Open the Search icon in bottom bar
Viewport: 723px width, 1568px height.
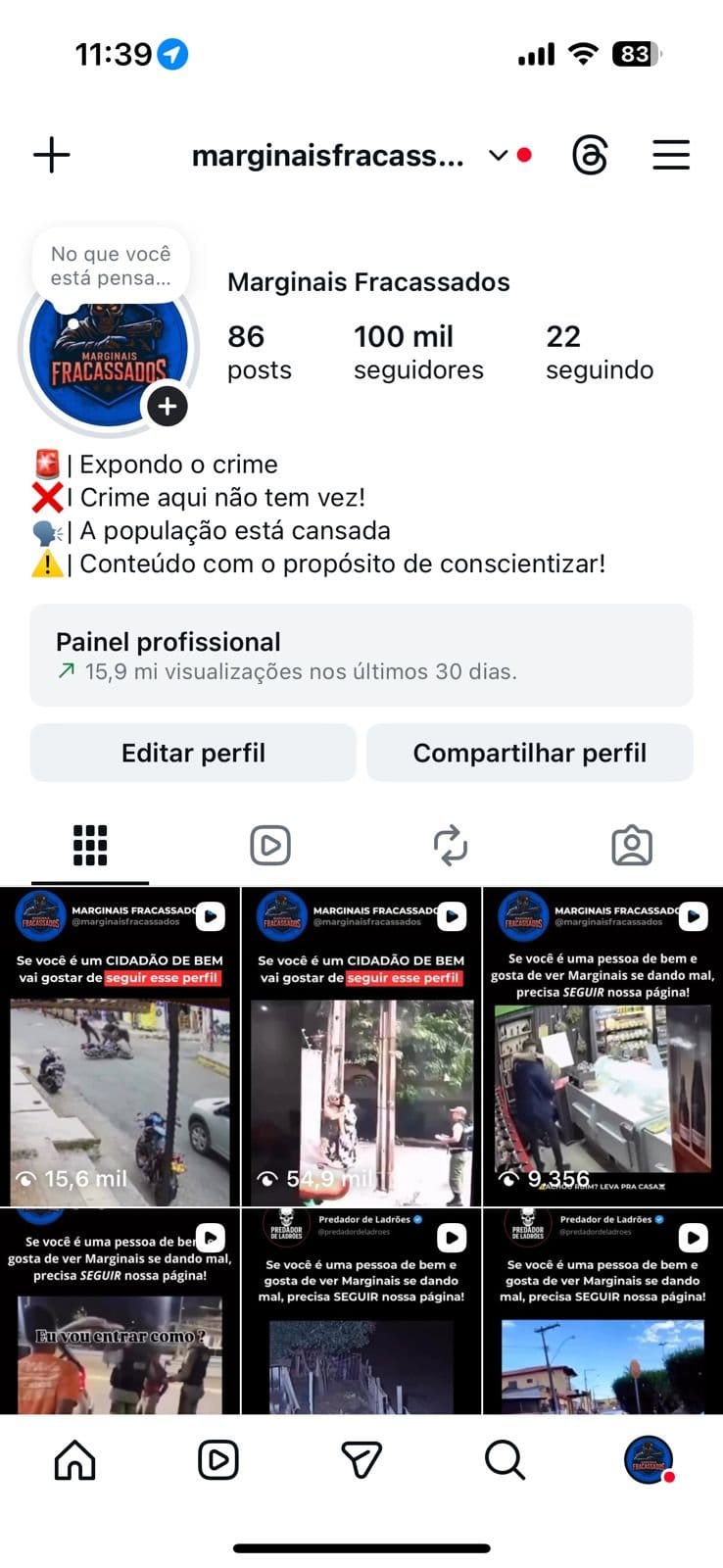pos(505,1458)
